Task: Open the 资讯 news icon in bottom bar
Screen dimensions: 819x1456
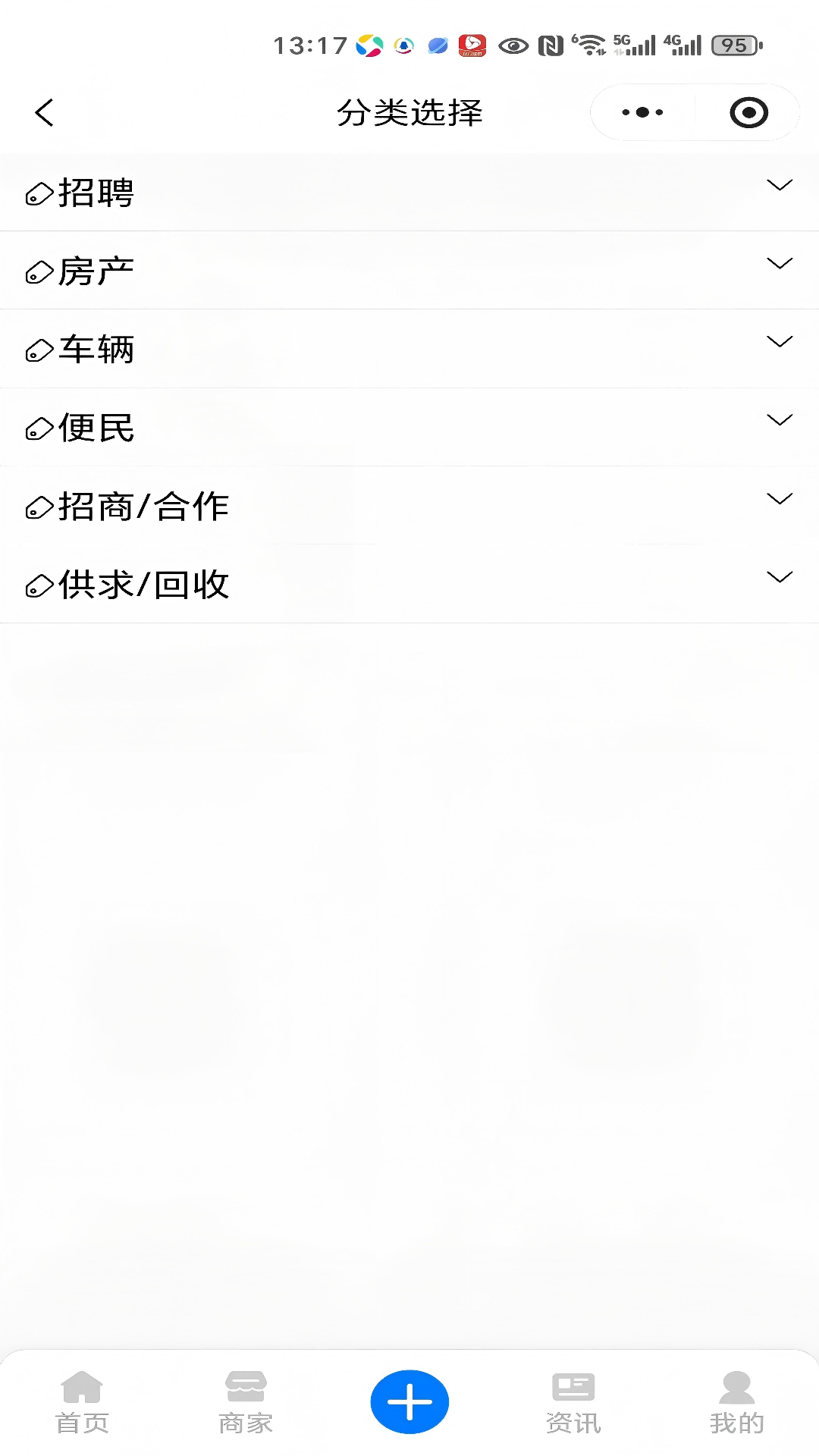Action: point(573,1386)
